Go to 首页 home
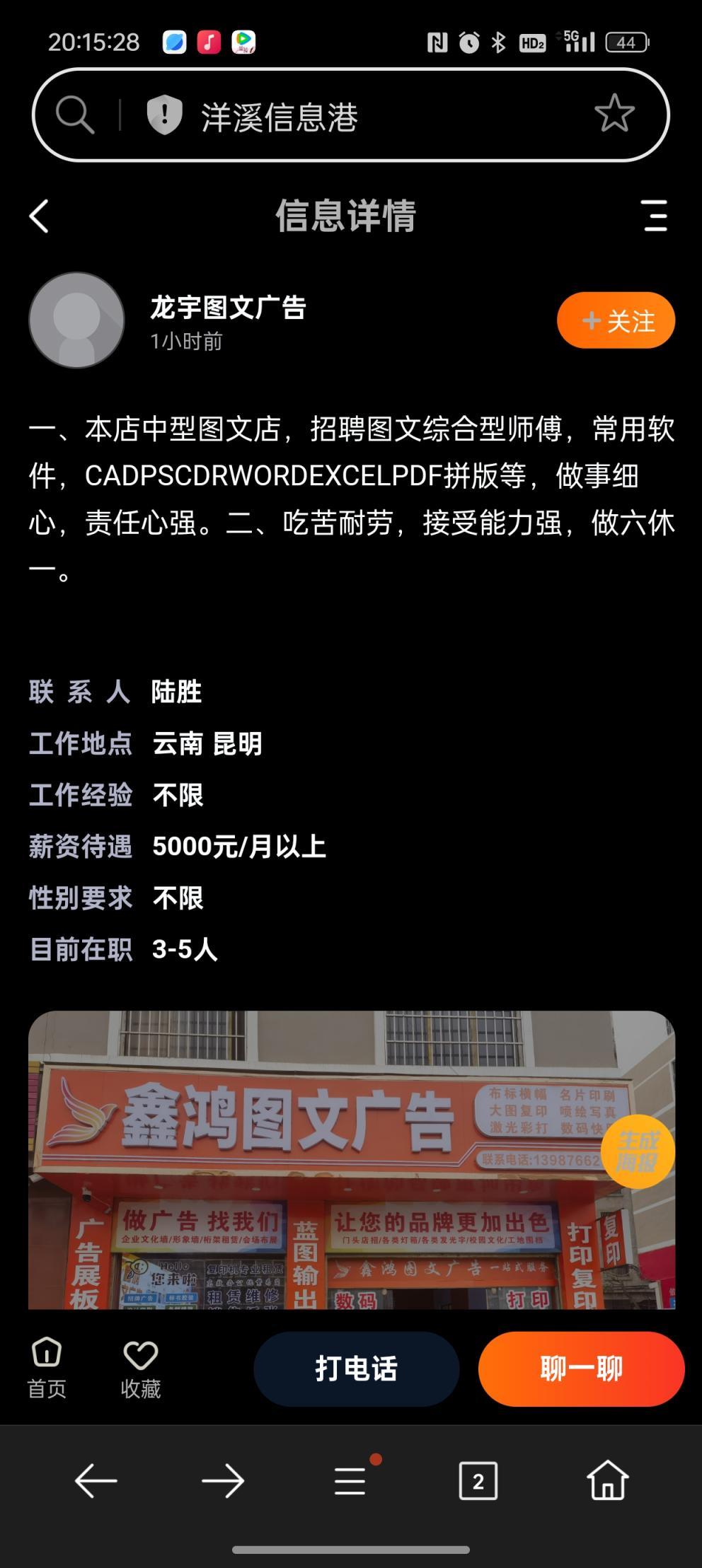 coord(47,1368)
